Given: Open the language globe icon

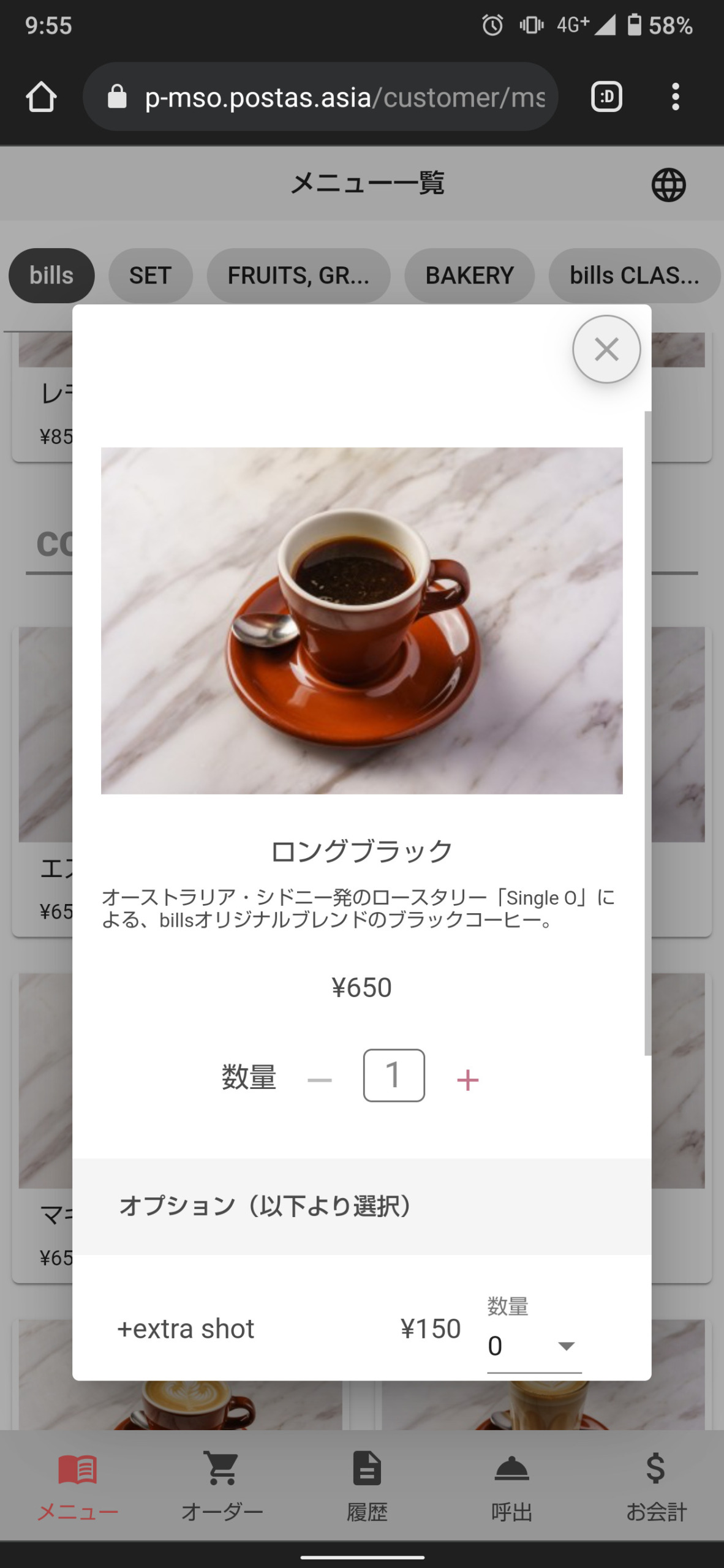Looking at the screenshot, I should (668, 184).
